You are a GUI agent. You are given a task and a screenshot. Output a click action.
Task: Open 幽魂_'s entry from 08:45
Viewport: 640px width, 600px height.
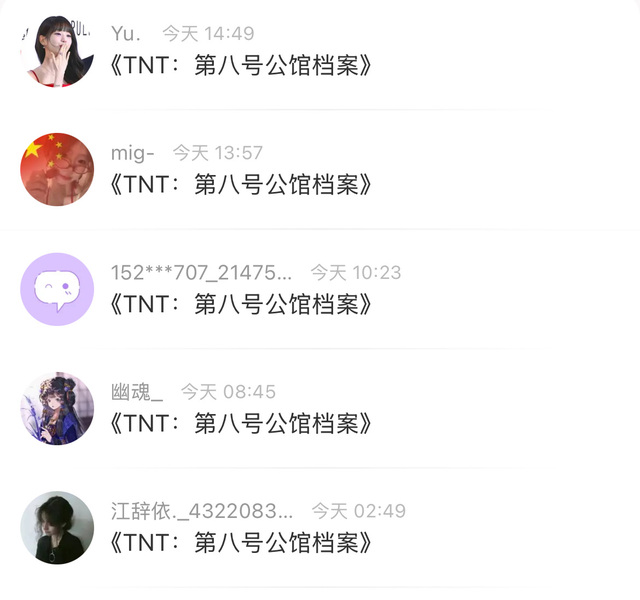point(243,423)
